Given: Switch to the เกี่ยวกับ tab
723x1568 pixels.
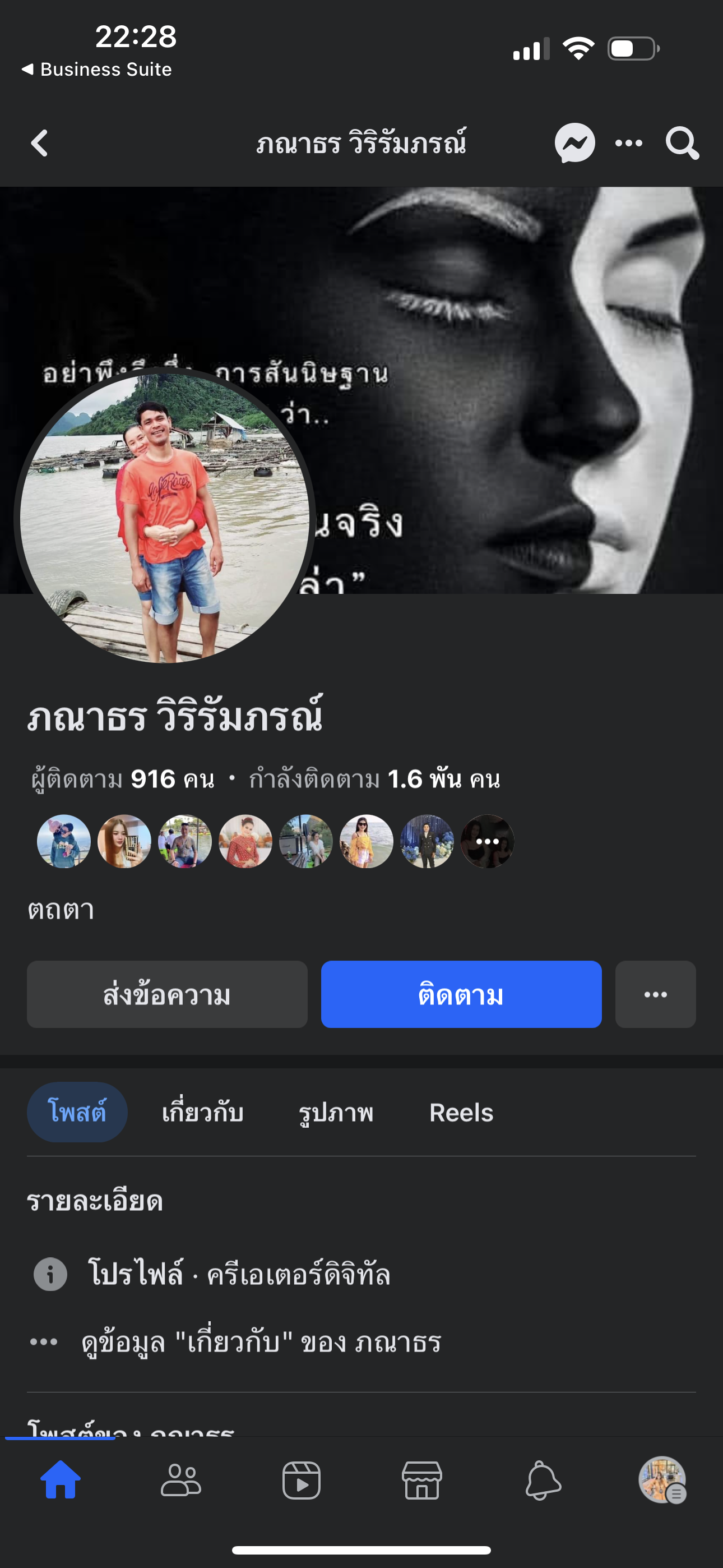Looking at the screenshot, I should pyautogui.click(x=203, y=1113).
